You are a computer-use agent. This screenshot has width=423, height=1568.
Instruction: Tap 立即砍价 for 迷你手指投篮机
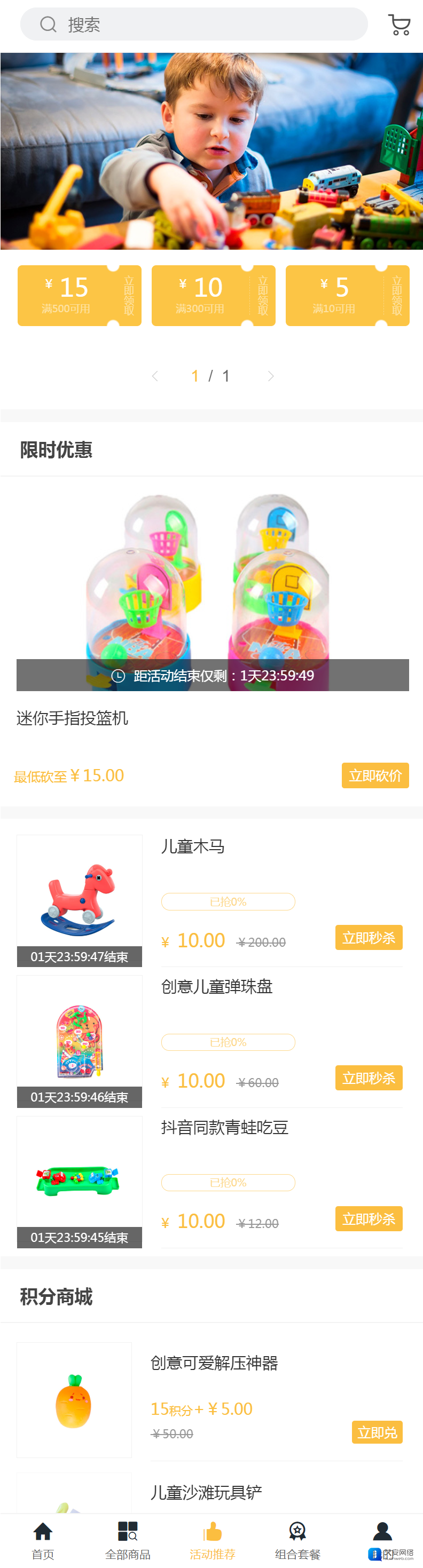[x=375, y=775]
